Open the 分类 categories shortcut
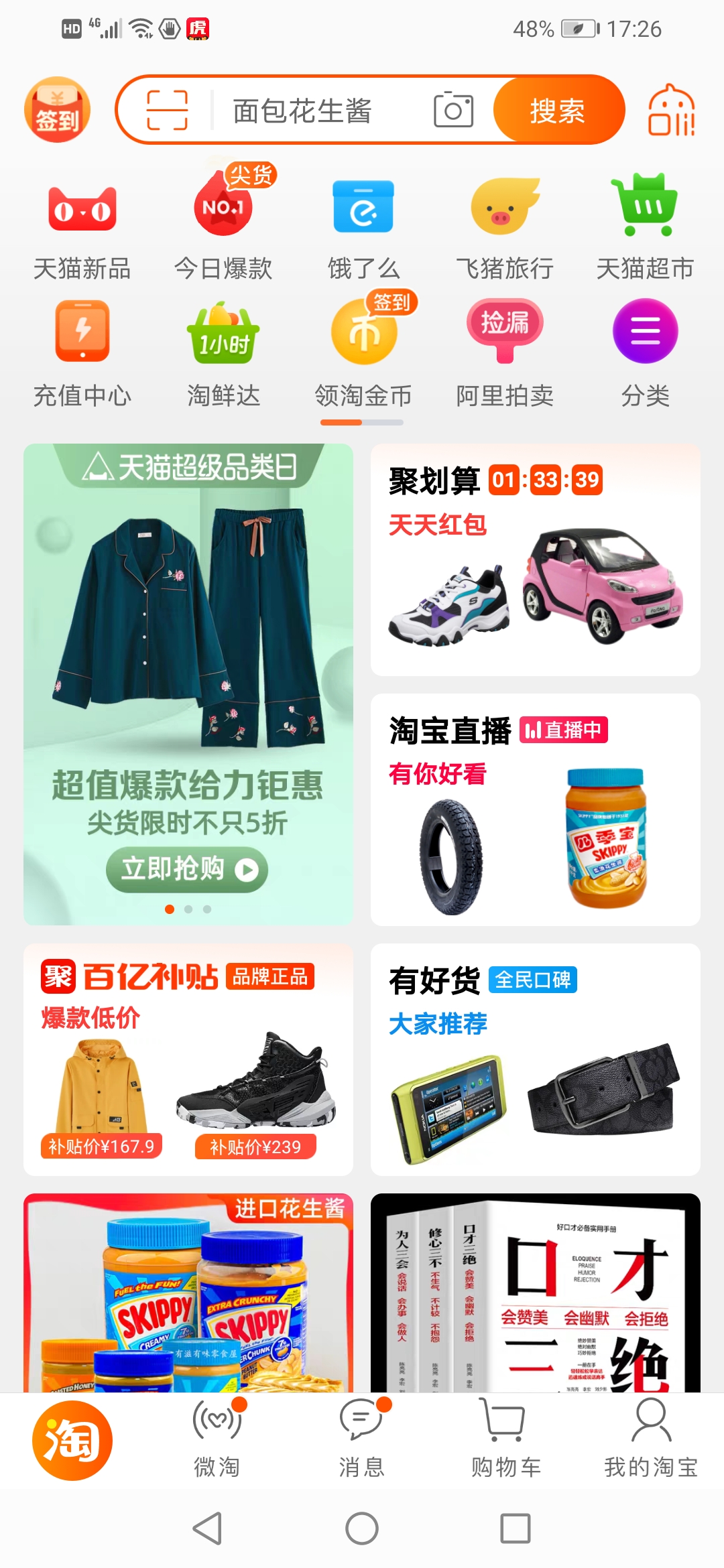Viewport: 724px width, 1568px height. 645,354
